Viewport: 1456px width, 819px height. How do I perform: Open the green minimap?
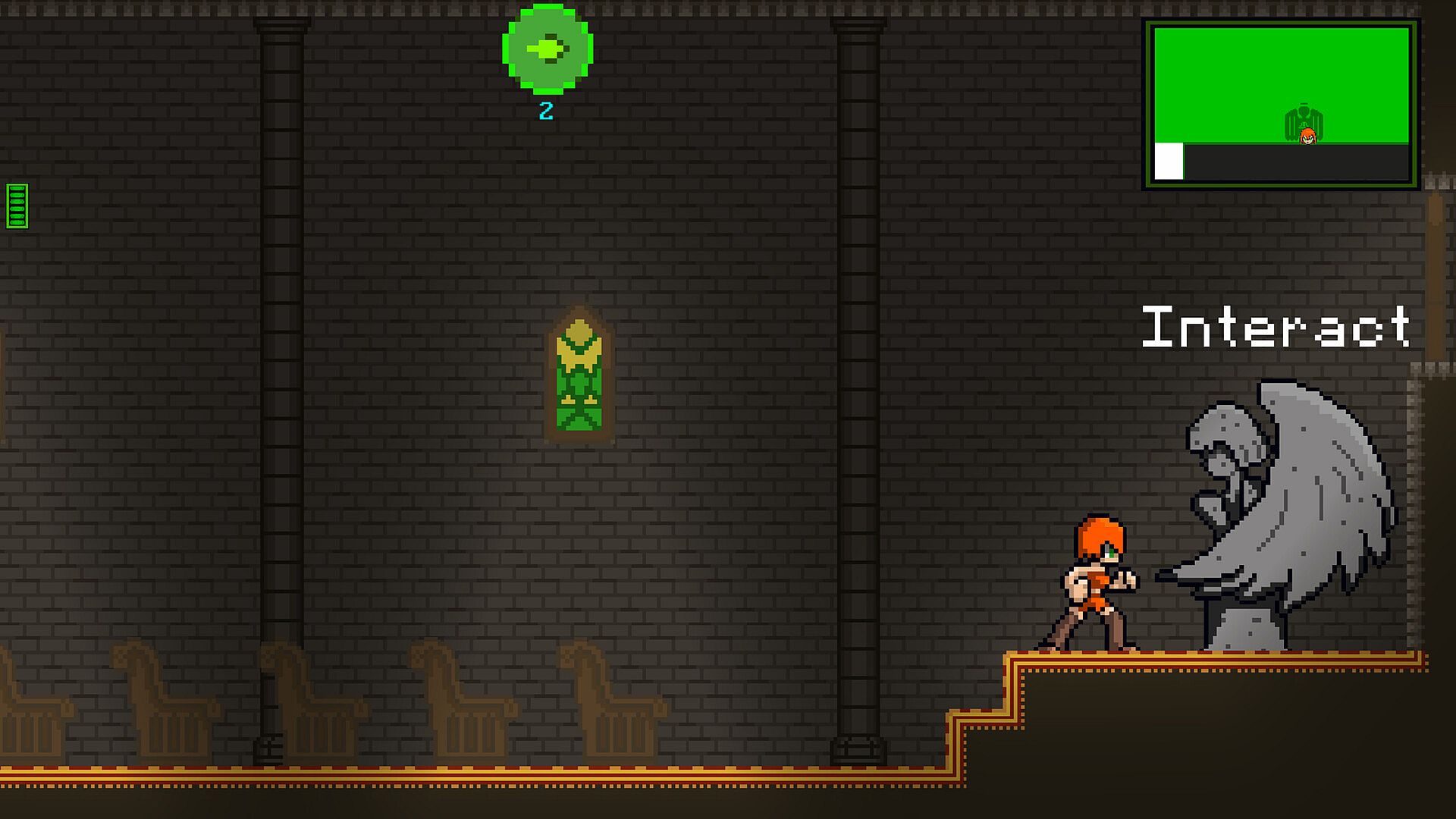pyautogui.click(x=1281, y=104)
